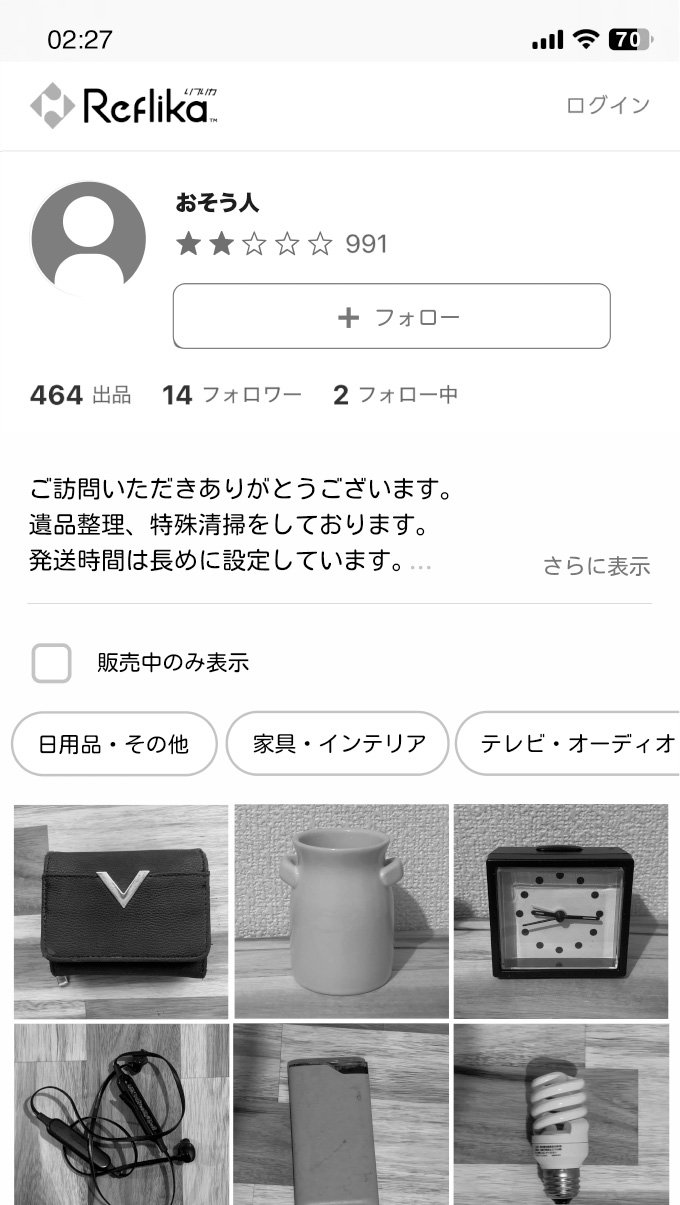
Task: Follow this seller with フォロー button
Action: point(391,317)
